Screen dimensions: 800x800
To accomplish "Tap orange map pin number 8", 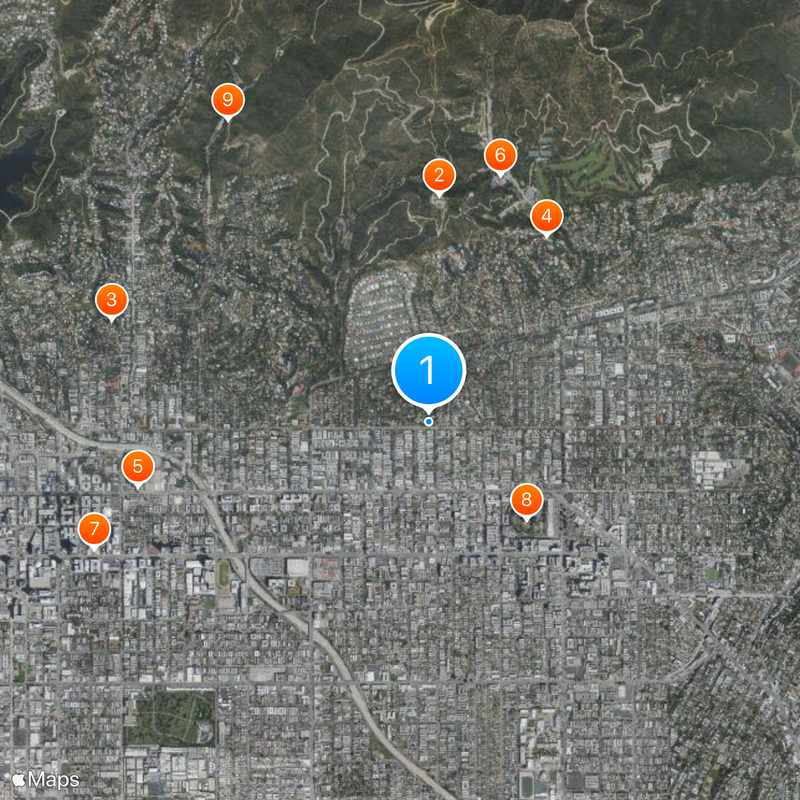I will tap(527, 500).
